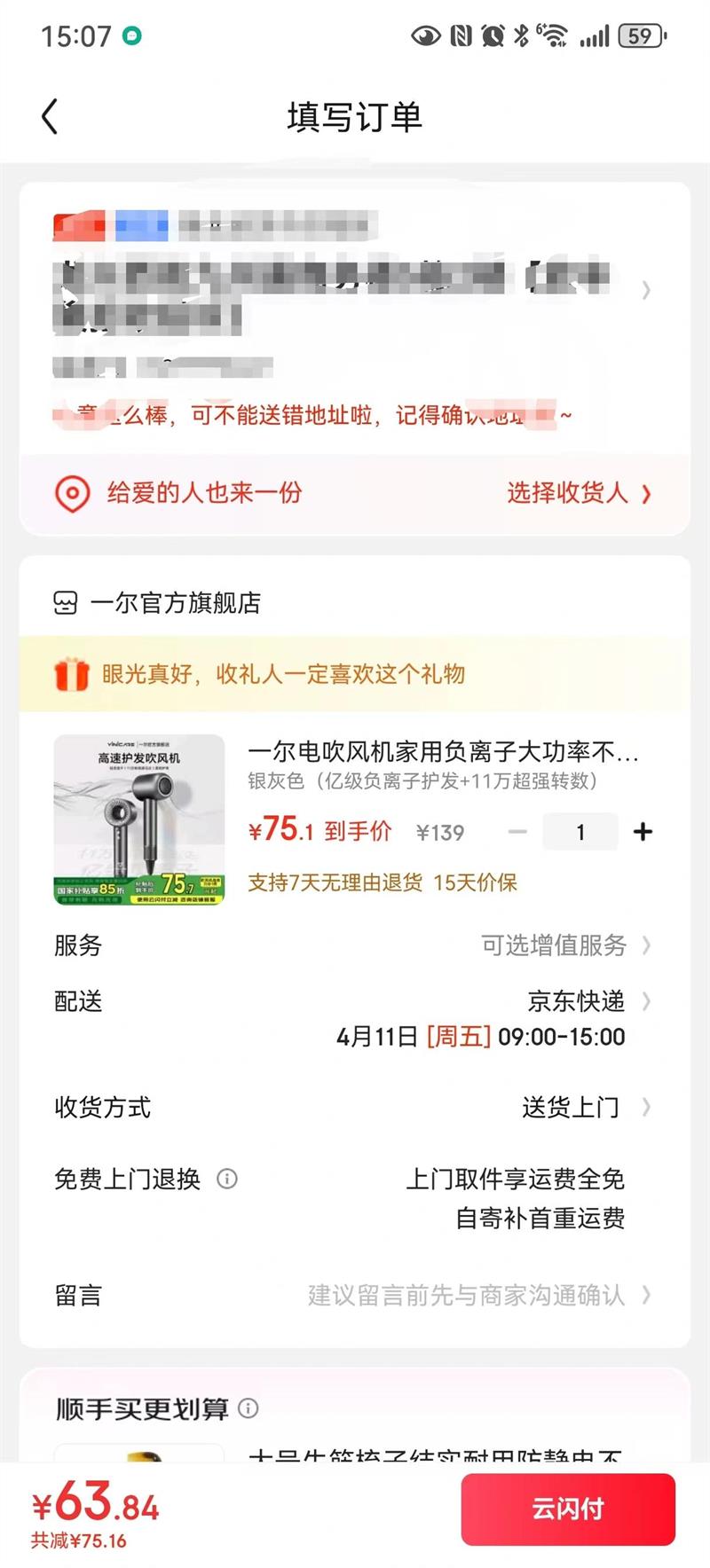The height and width of the screenshot is (1568, 710).
Task: View the hair dryer product thumbnail
Action: [x=139, y=819]
